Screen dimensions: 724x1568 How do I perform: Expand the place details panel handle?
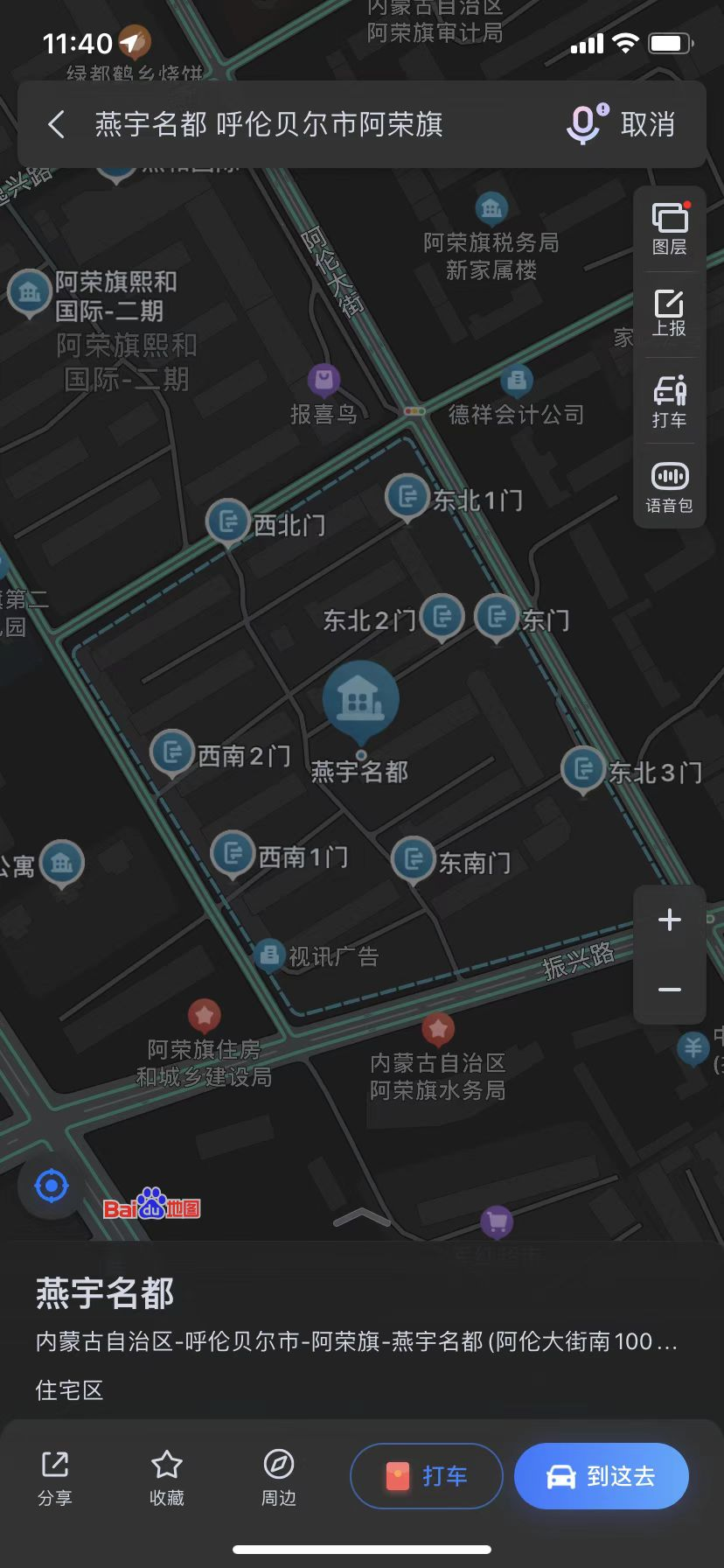pyautogui.click(x=362, y=1217)
